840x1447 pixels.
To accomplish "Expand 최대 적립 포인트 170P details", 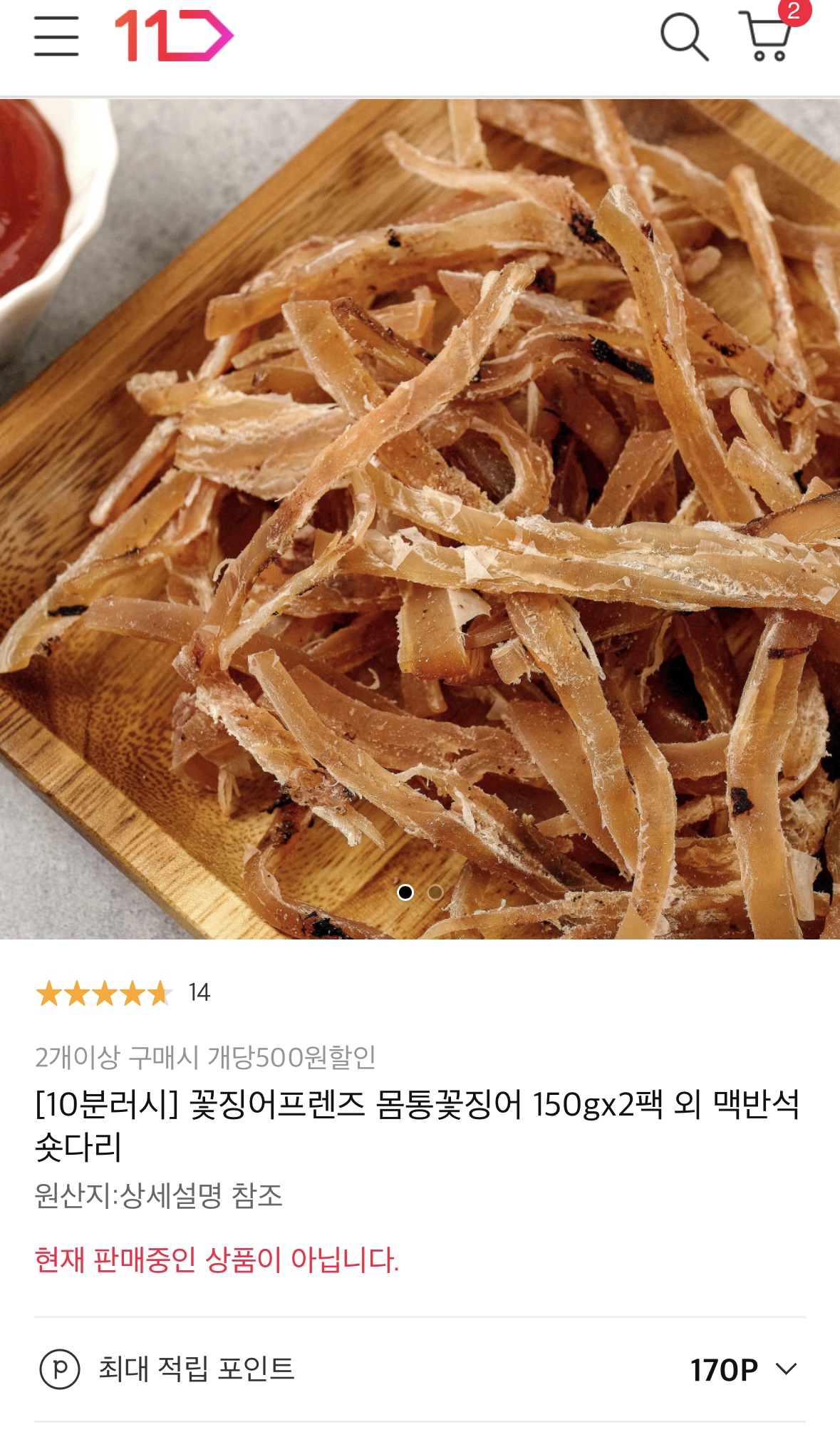I will 785,1369.
